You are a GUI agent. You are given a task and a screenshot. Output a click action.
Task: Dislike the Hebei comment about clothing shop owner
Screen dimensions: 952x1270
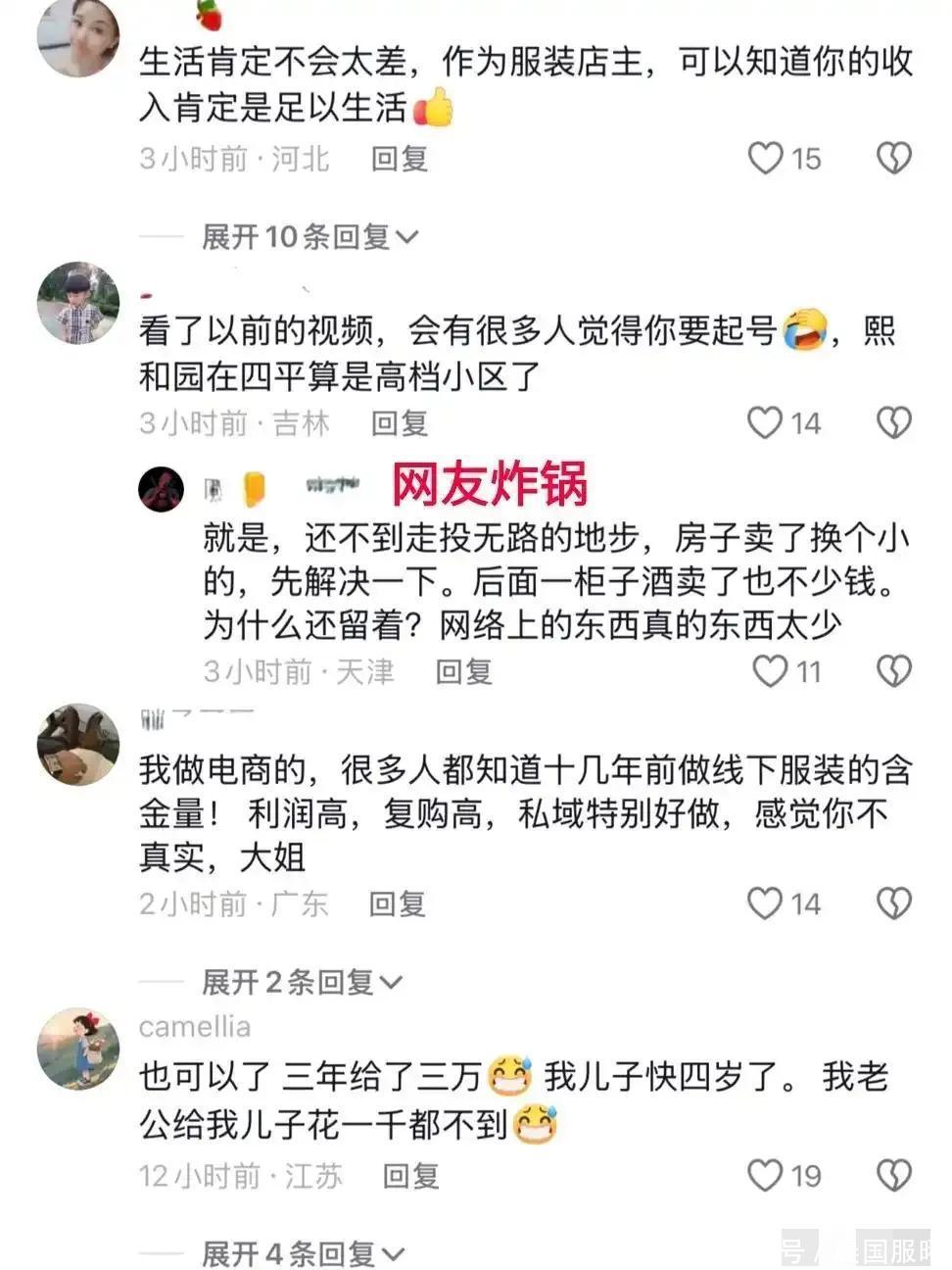(893, 159)
